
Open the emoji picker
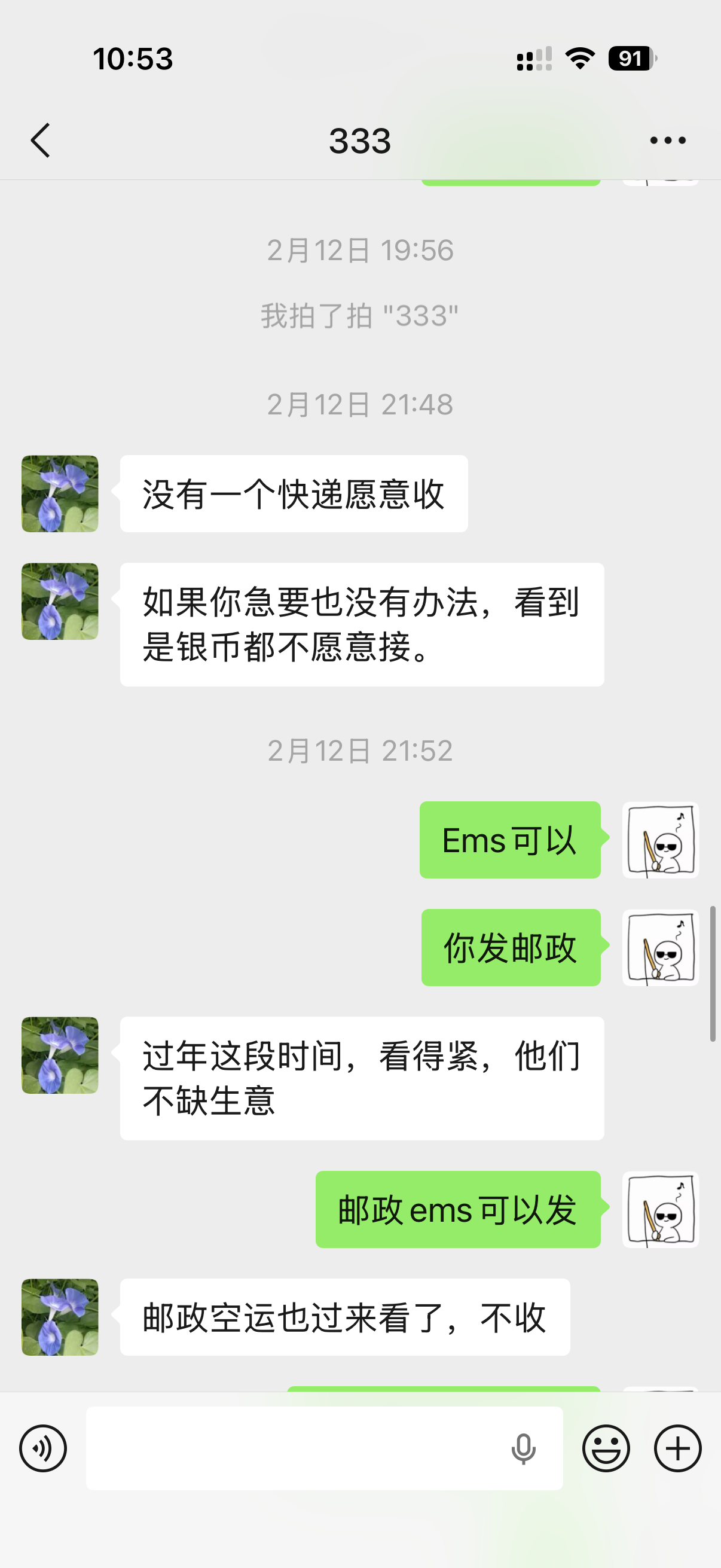pos(609,1448)
